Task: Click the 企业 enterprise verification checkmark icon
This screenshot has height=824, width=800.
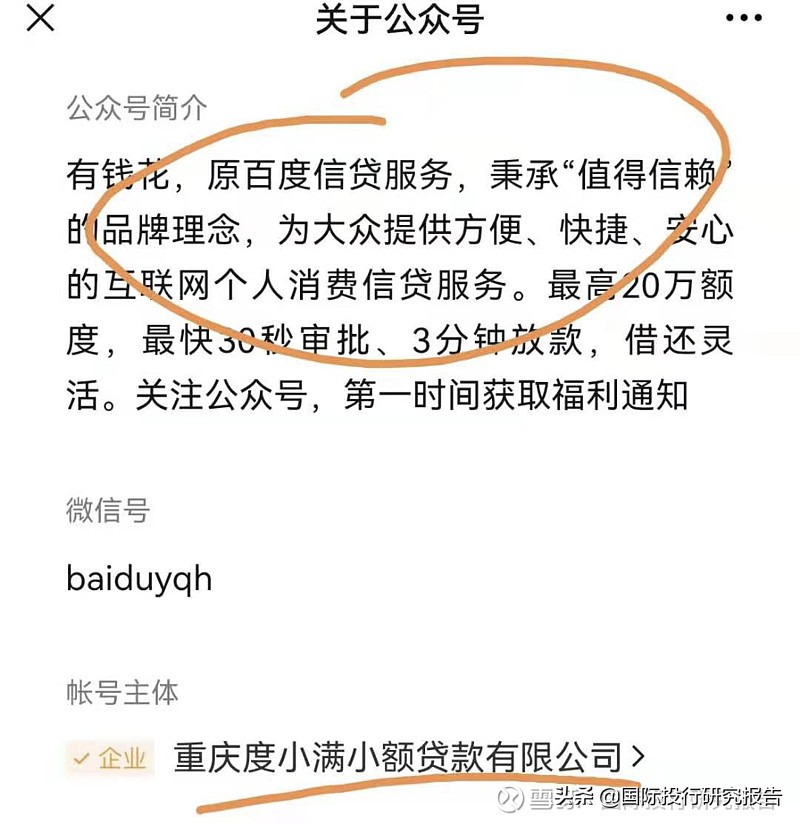Action: (x=80, y=758)
